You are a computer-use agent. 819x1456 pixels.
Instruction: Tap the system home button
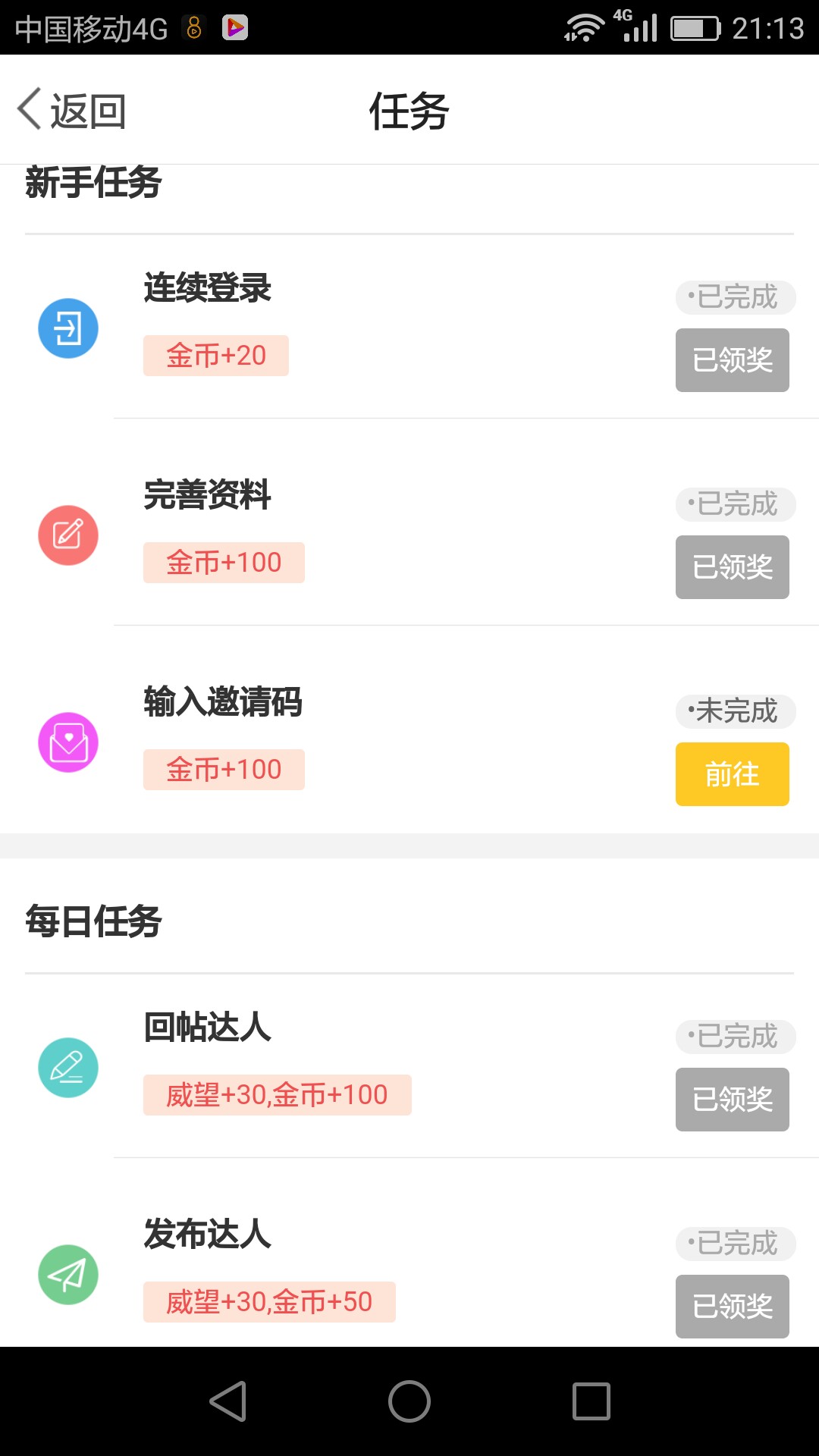click(x=409, y=1401)
